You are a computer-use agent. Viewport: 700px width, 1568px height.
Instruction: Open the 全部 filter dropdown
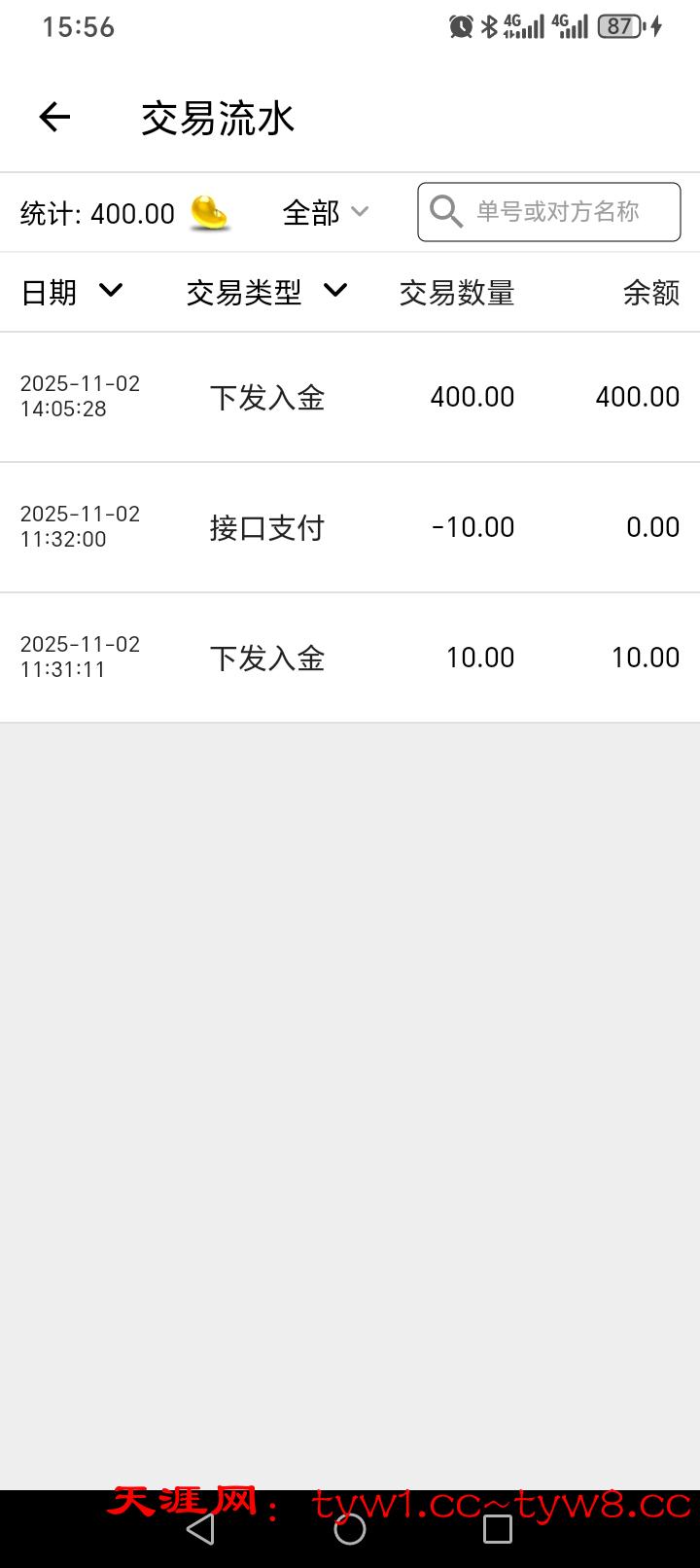point(325,213)
